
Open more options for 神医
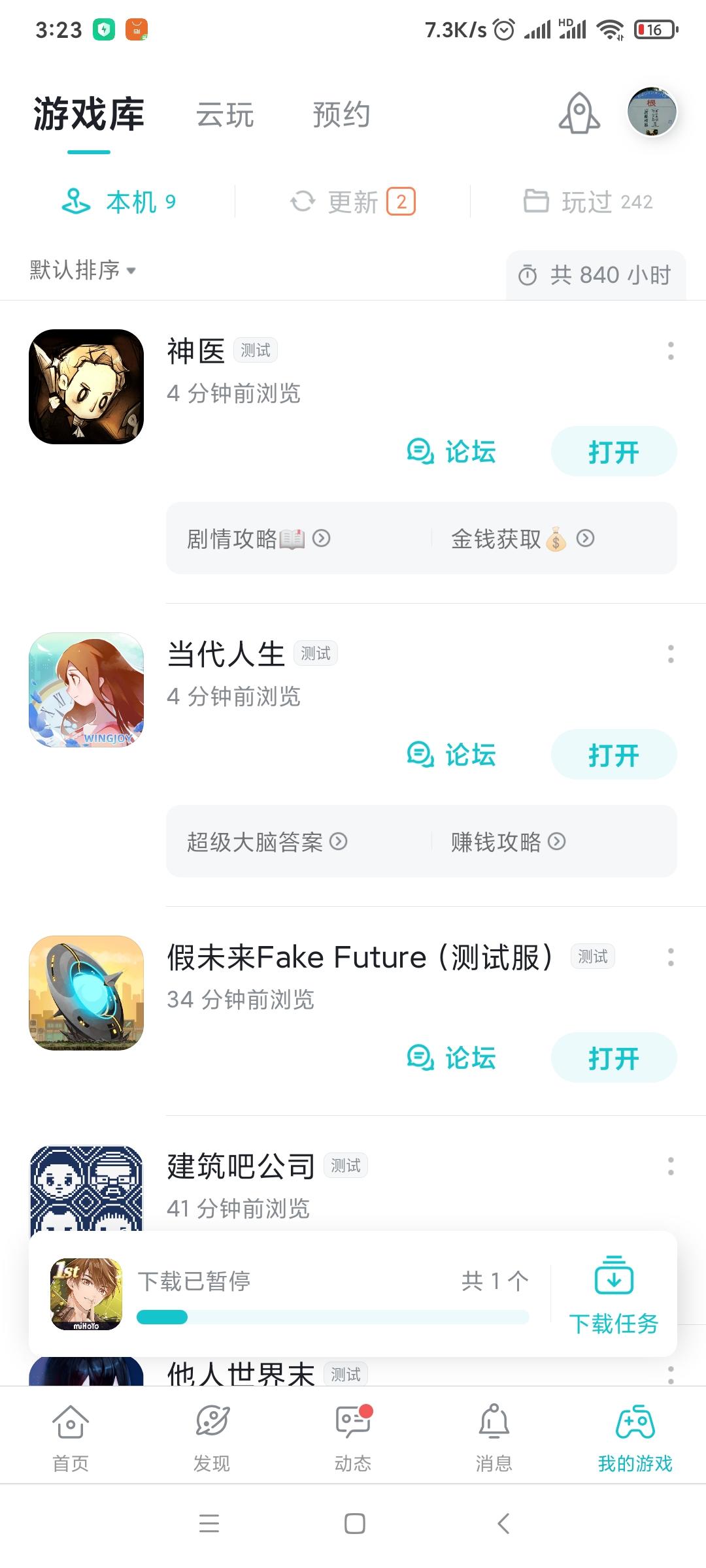tap(671, 351)
